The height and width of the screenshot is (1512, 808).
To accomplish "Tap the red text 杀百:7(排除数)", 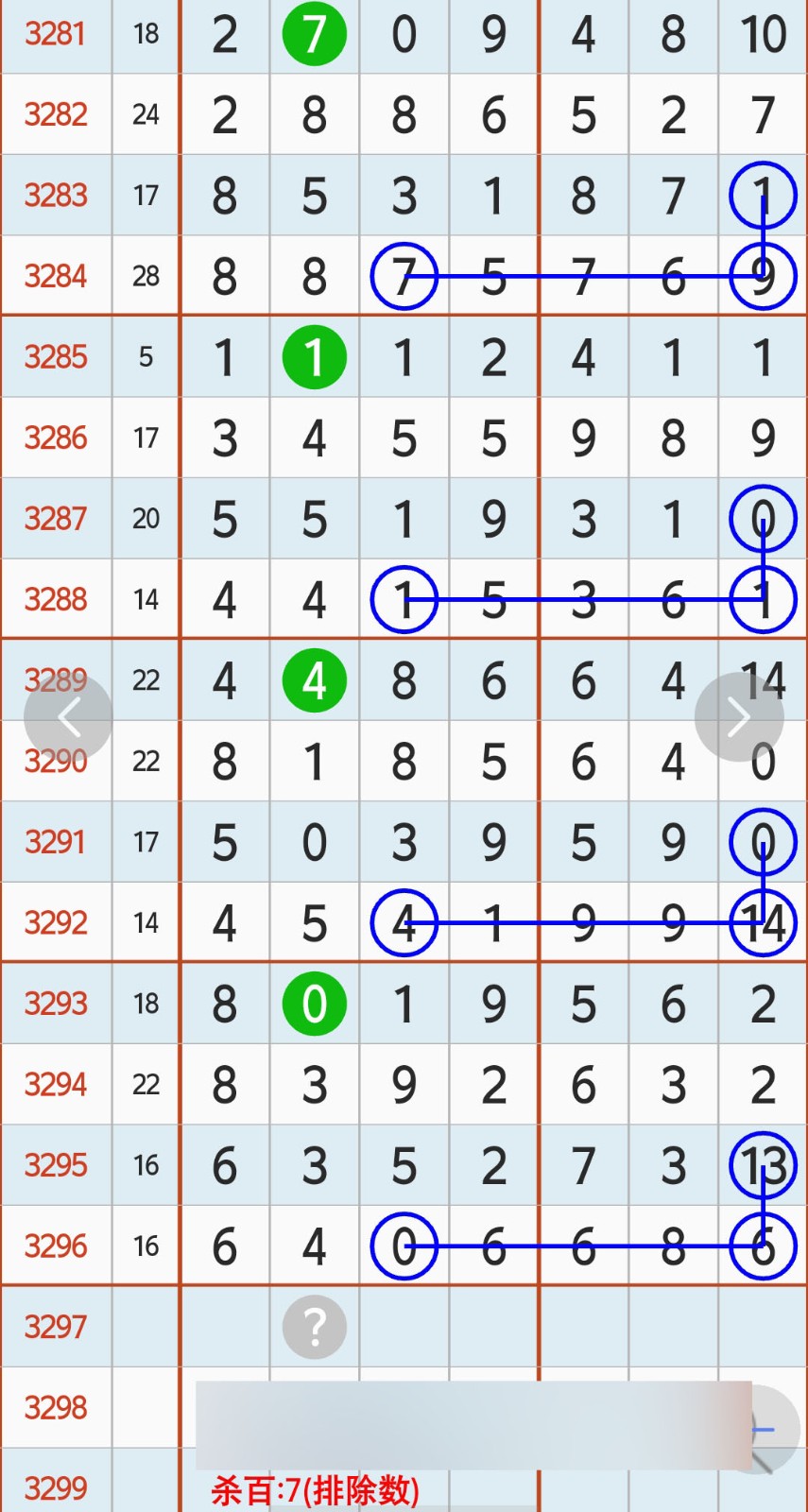I will pos(315,1488).
